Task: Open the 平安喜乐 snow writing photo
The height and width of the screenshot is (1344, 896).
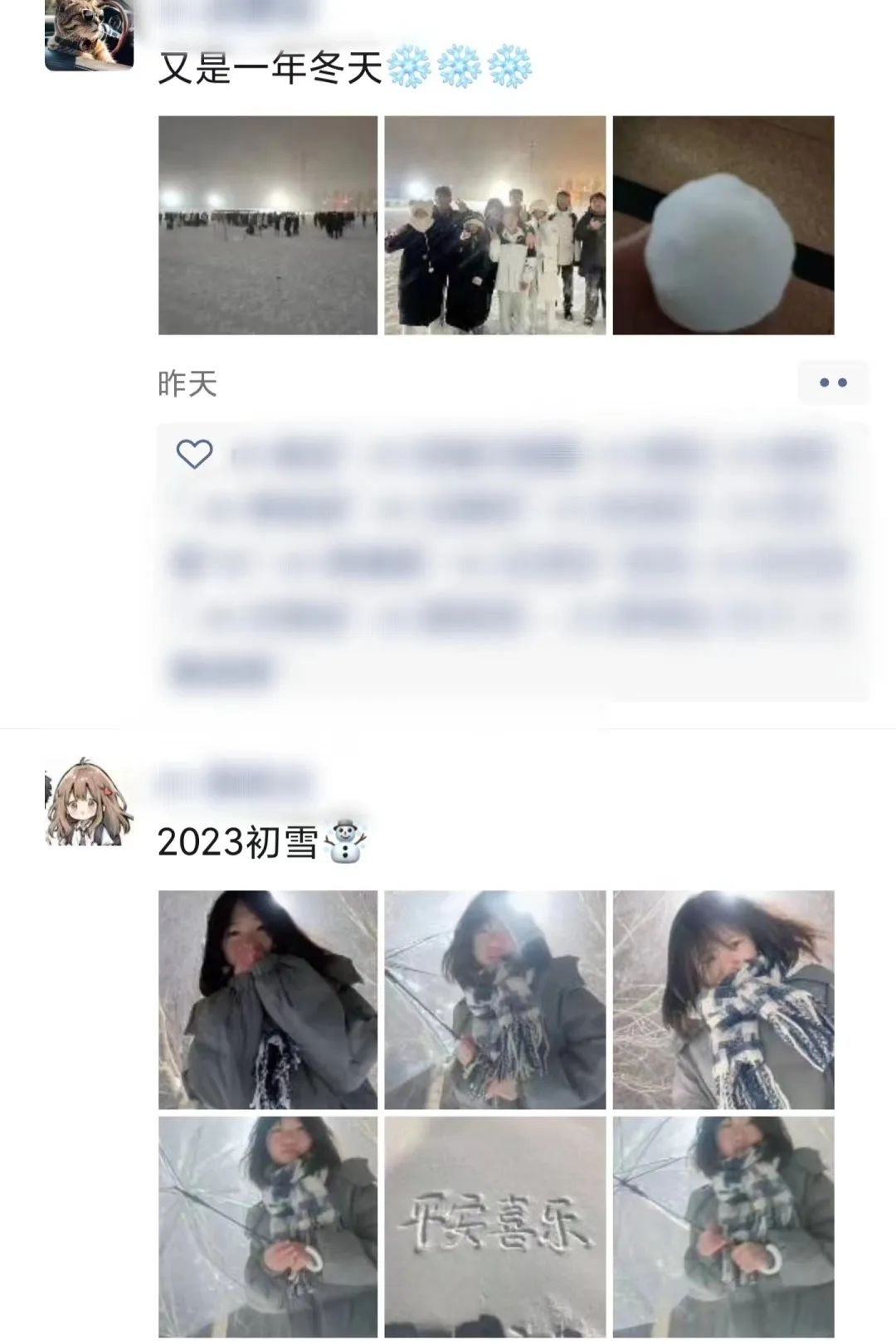Action: click(x=494, y=1225)
